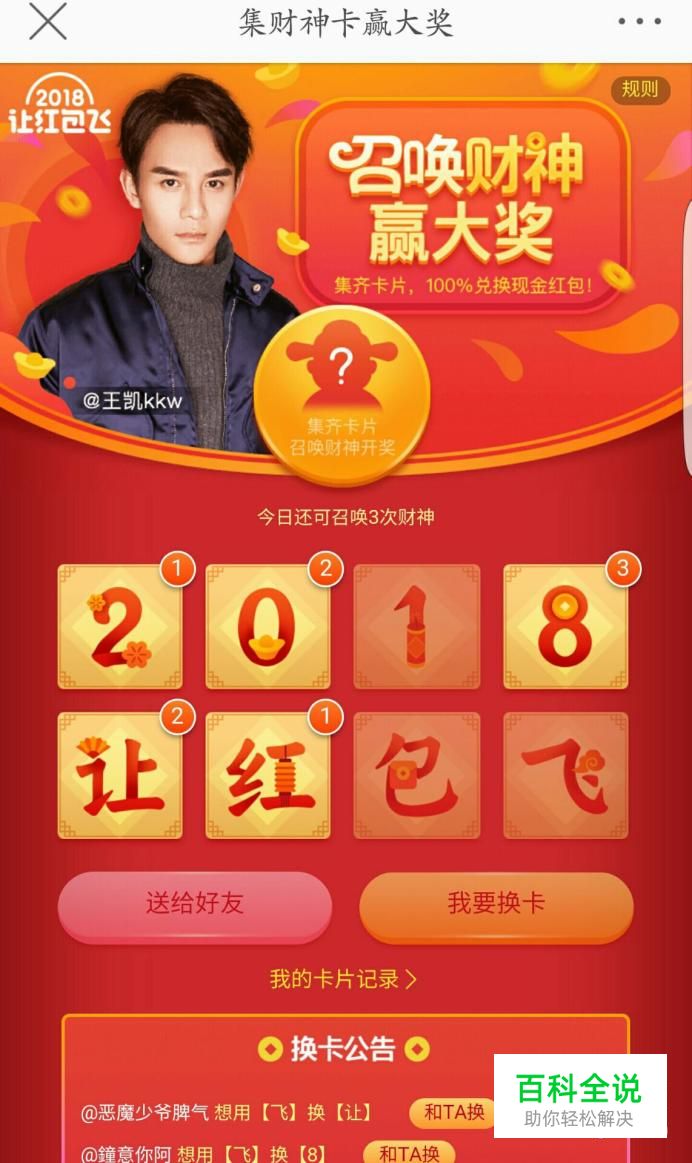Select the 包 card

pos(417,775)
